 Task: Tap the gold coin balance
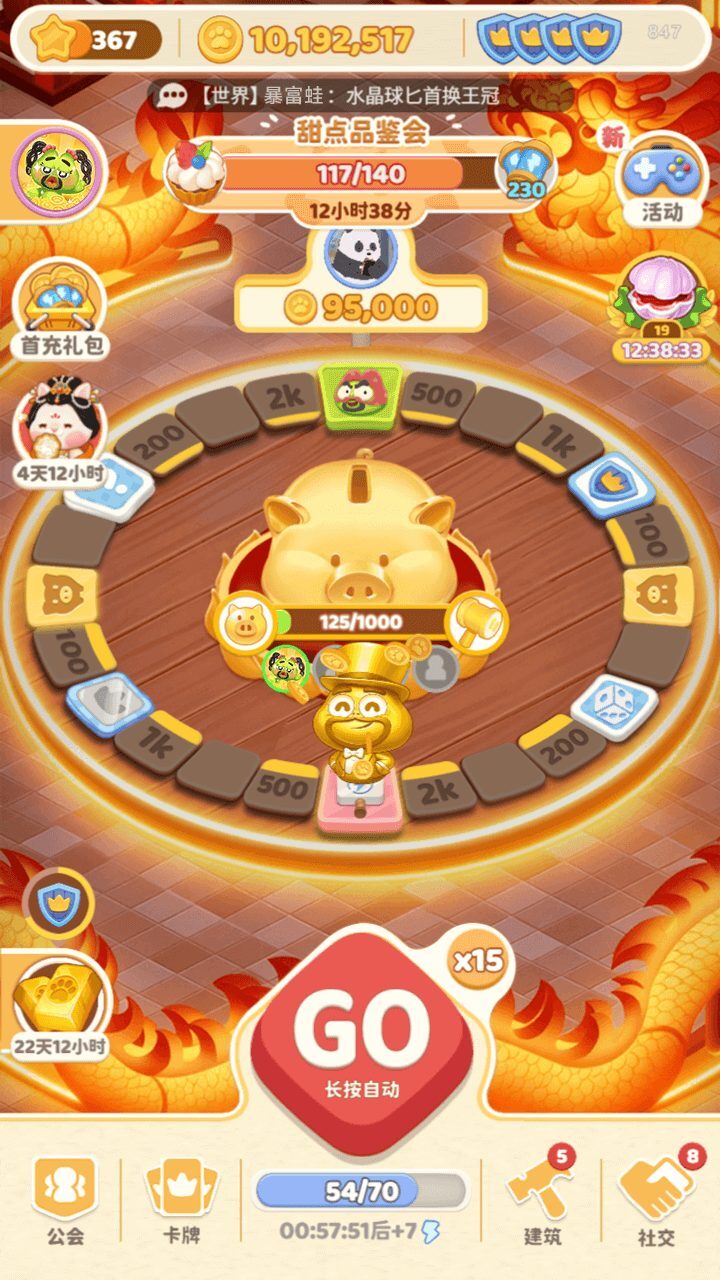[x=310, y=40]
